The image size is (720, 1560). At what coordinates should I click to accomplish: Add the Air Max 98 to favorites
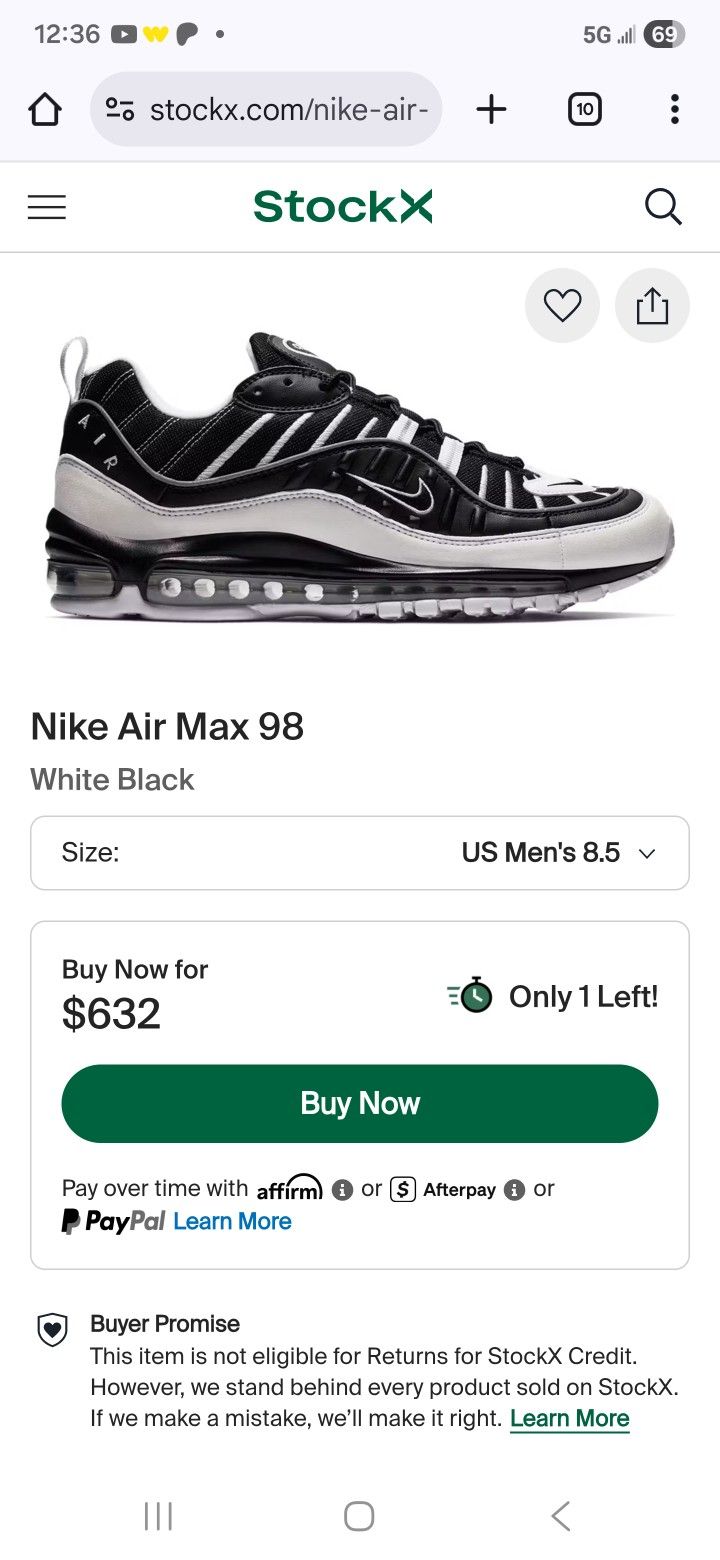[562, 306]
